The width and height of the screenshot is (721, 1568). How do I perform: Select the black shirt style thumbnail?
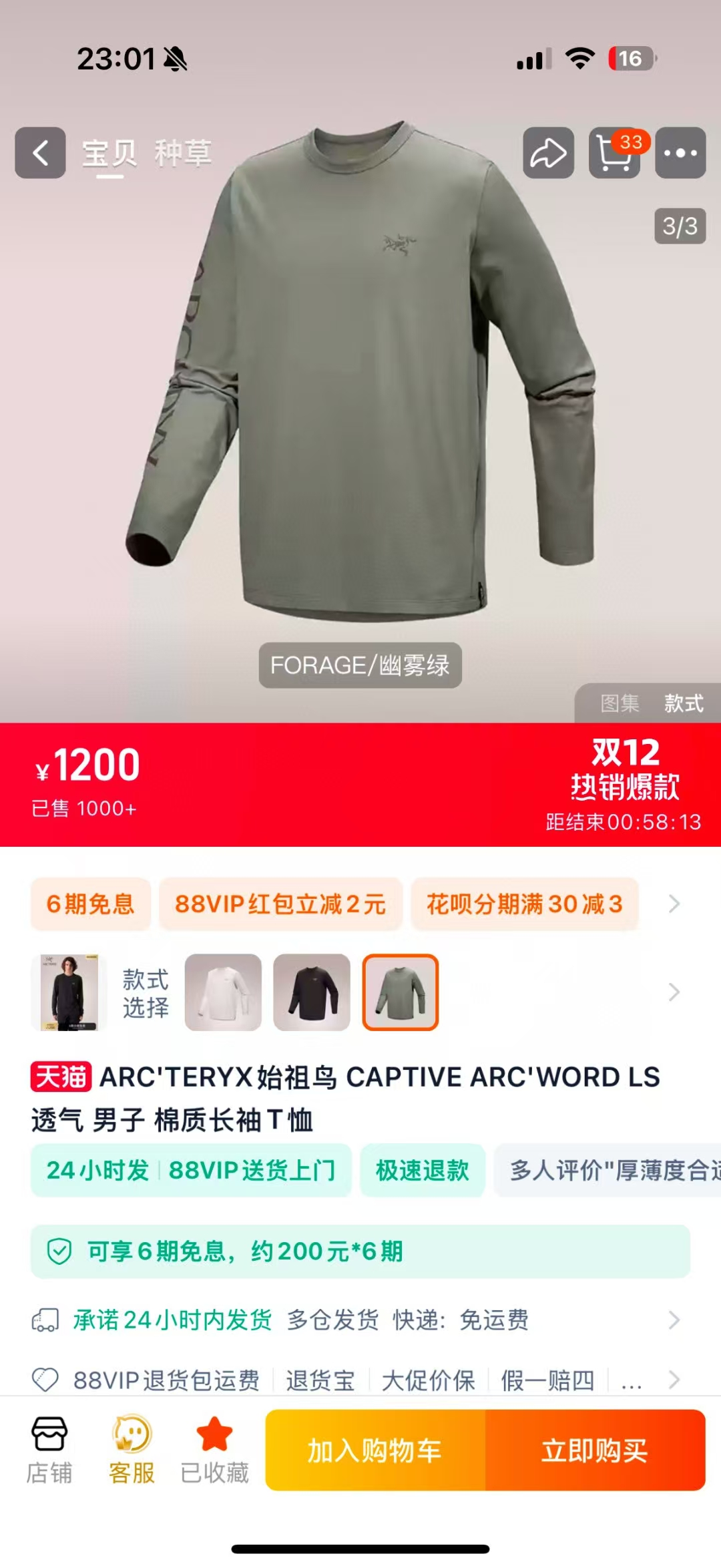[x=312, y=992]
